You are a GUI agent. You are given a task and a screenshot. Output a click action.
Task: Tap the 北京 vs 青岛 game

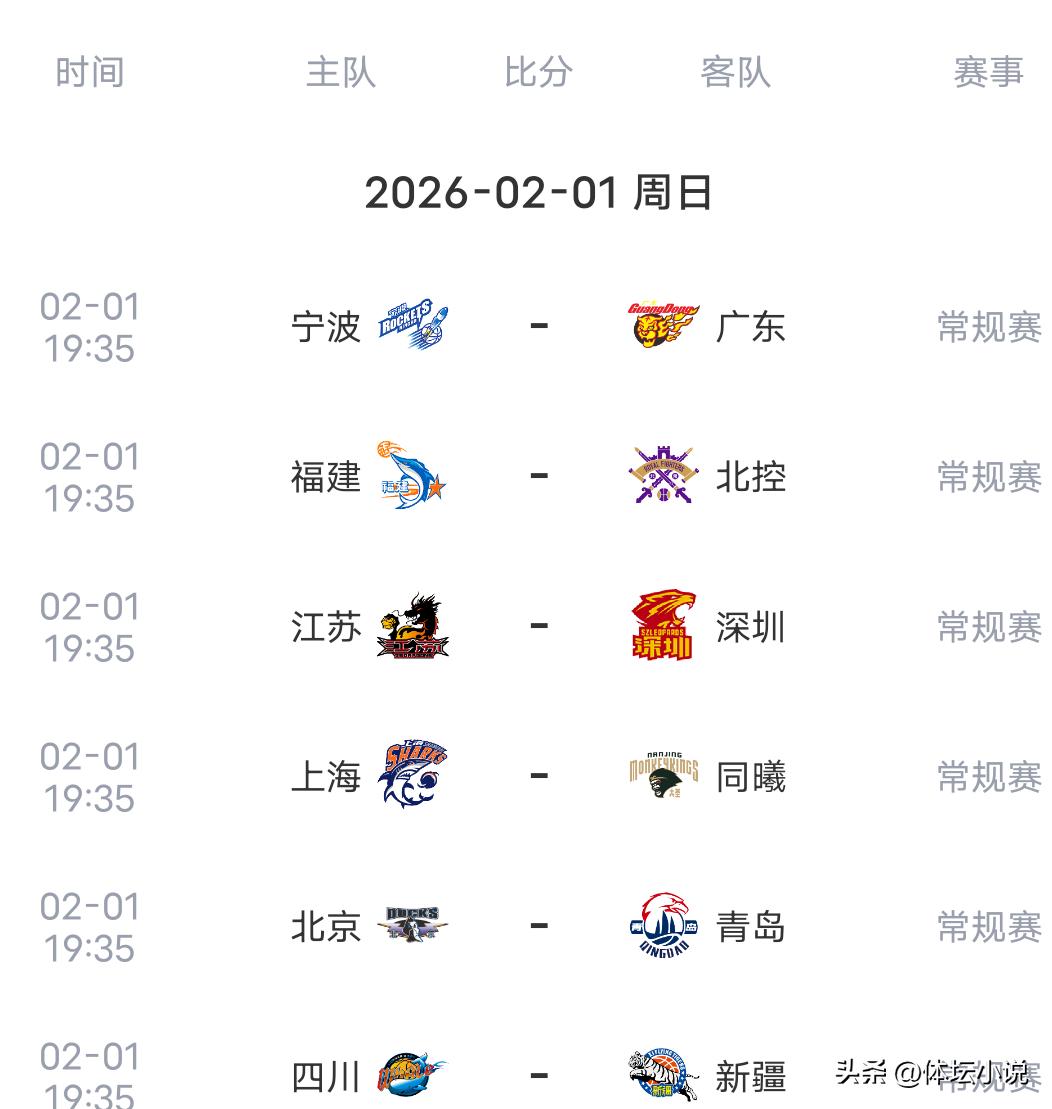pos(538,927)
